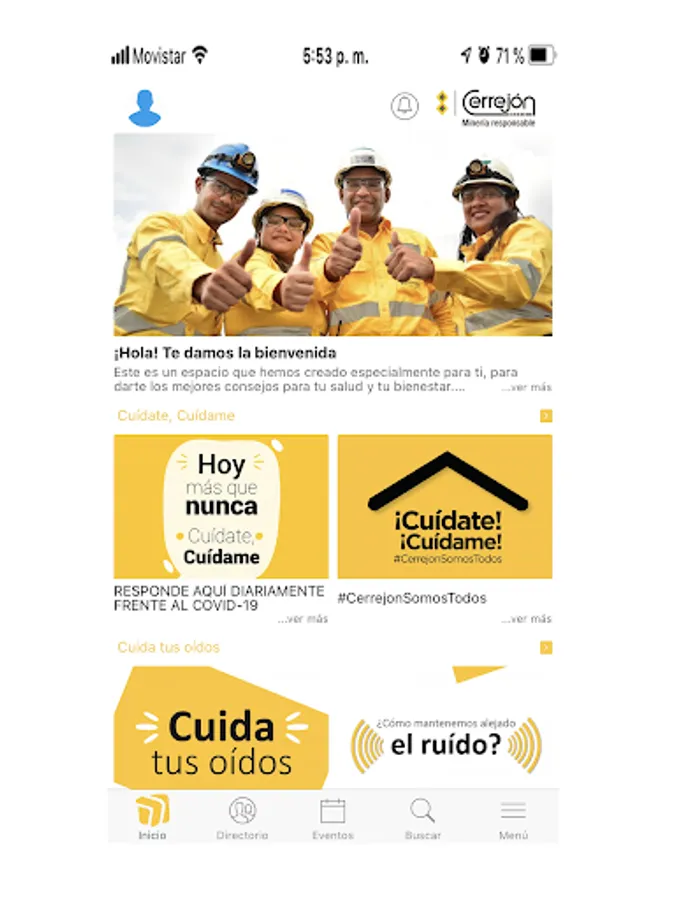The height and width of the screenshot is (900, 675).
Task: Open the ¡Cuídate! ¡Cuídame! house card
Action: [x=445, y=506]
